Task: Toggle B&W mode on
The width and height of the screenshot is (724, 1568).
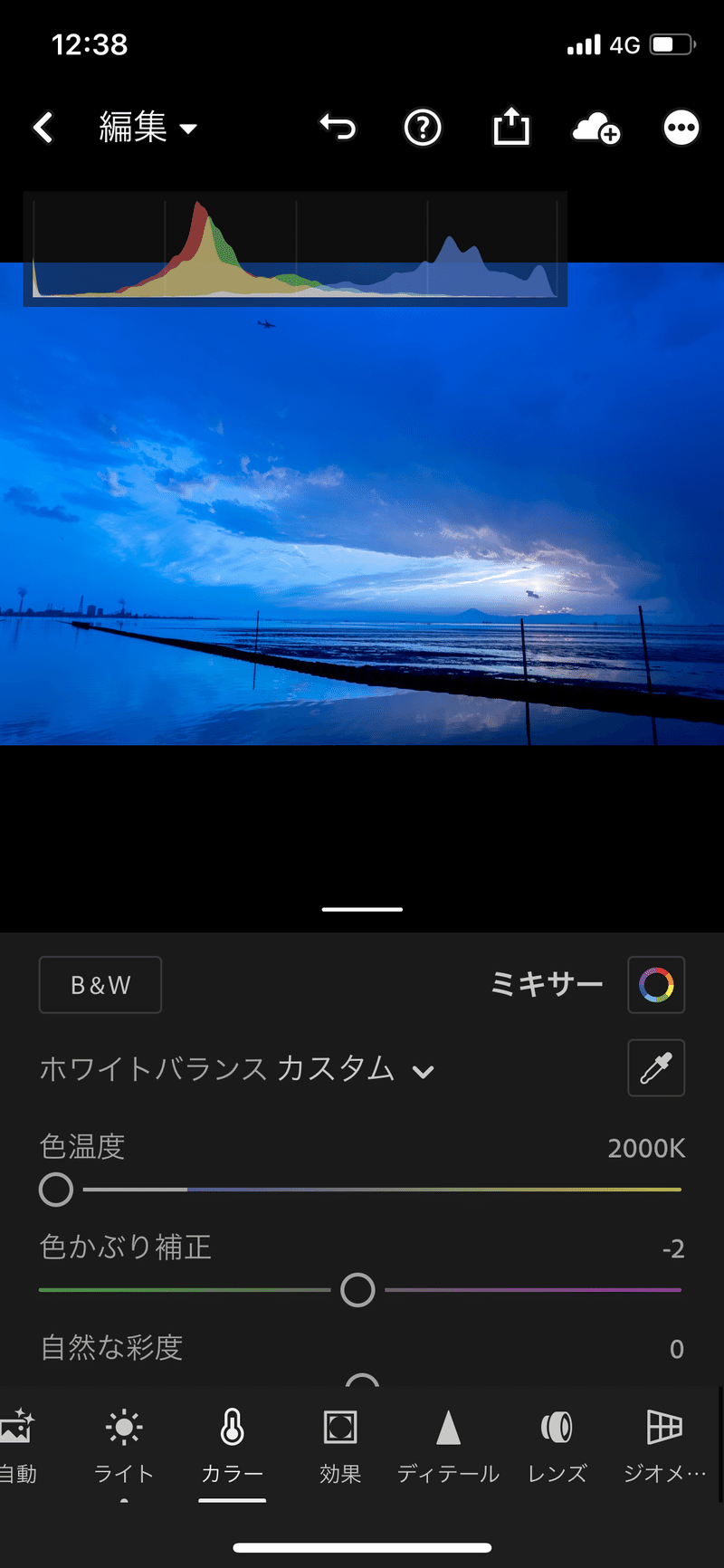Action: (x=100, y=985)
